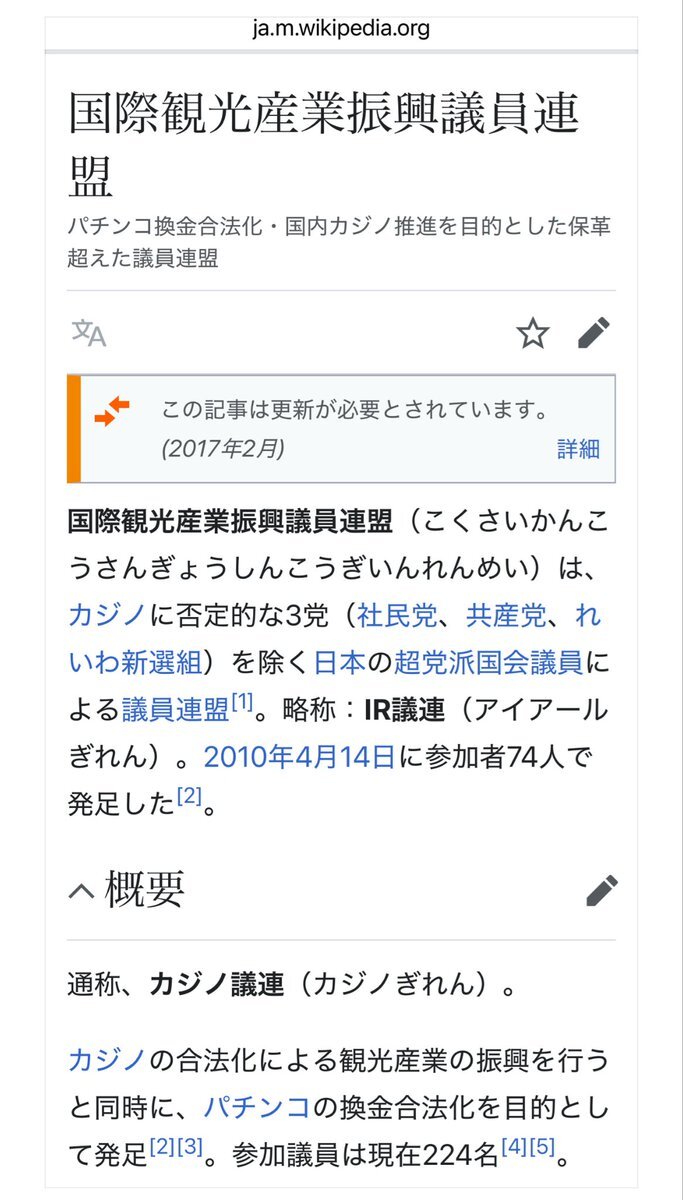This screenshot has height=1200, width=683.
Task: Follow the 日本 link
Action: [339, 662]
